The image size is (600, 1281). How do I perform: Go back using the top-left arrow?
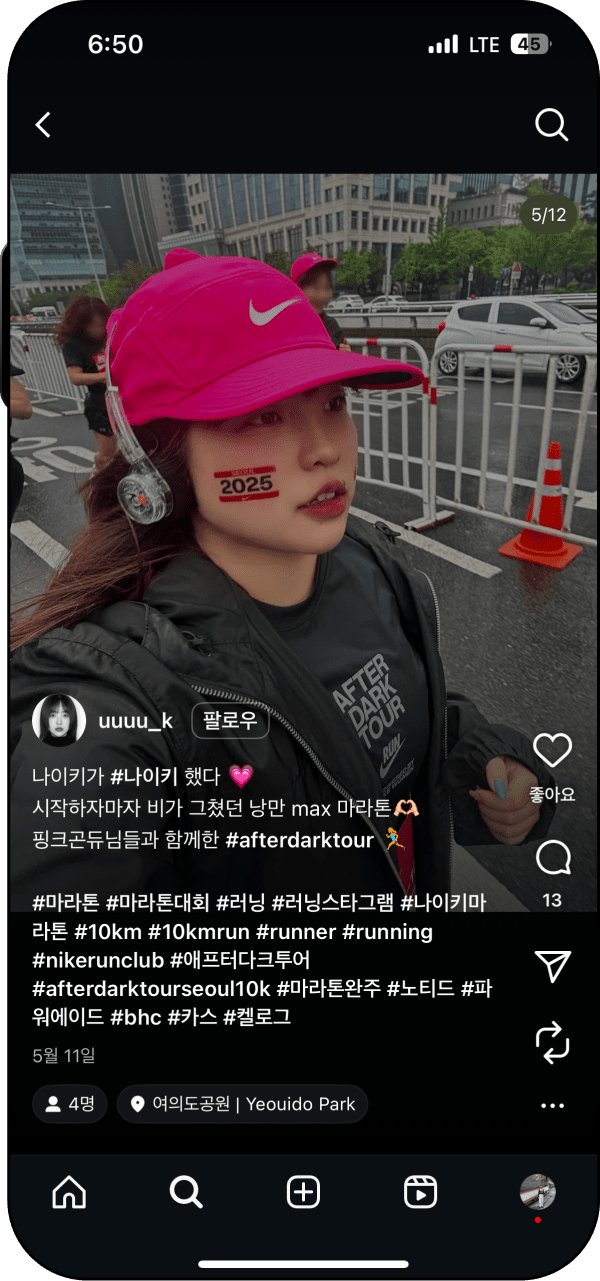[43, 125]
